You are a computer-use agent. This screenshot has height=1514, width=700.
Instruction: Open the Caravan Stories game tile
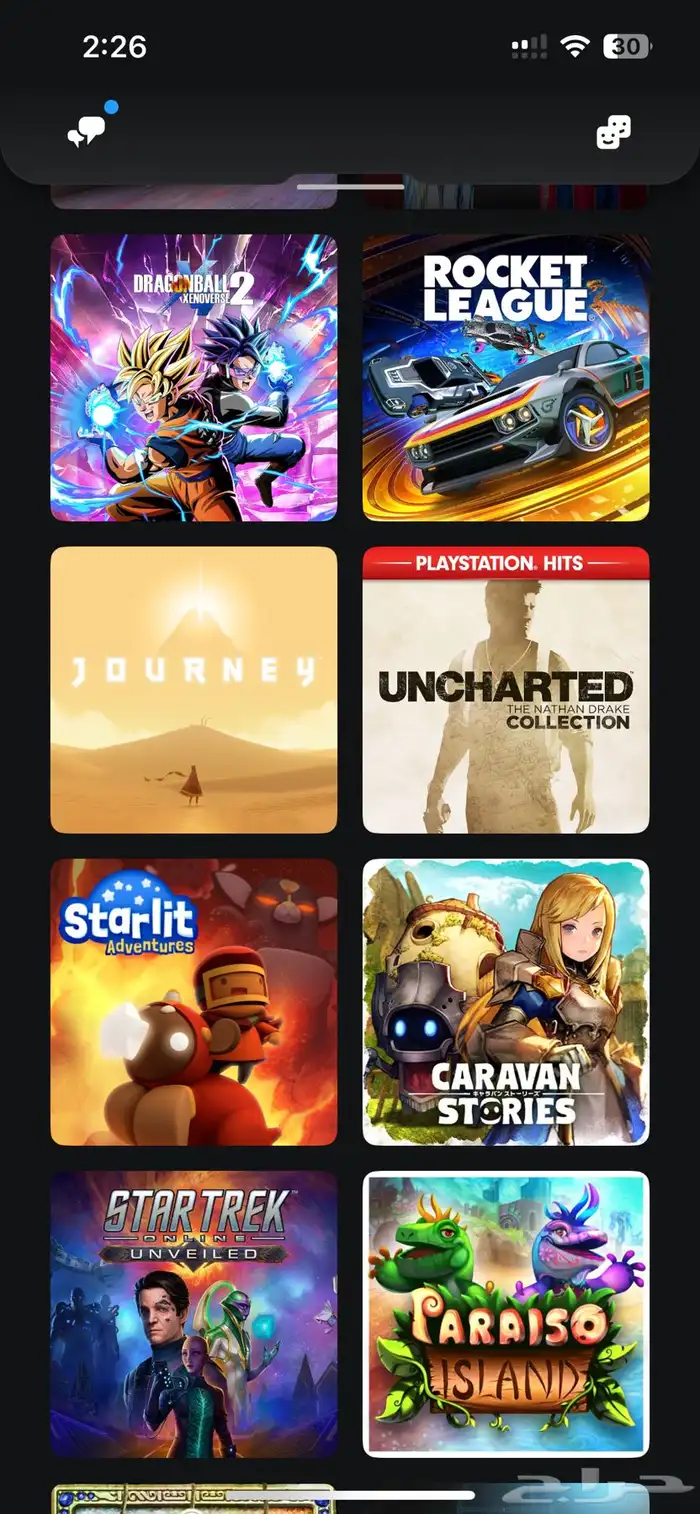pyautogui.click(x=506, y=1002)
